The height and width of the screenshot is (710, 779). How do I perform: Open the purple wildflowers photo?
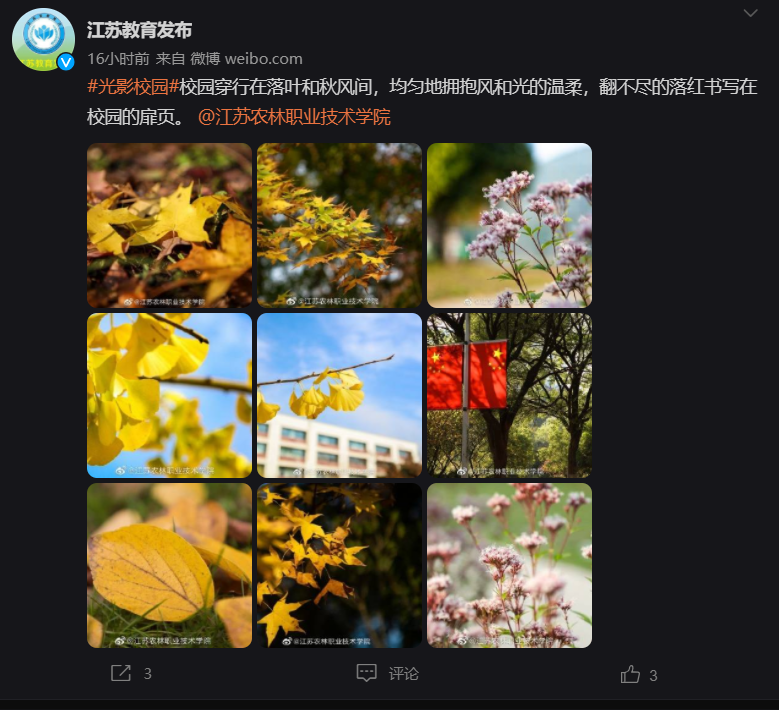point(509,225)
